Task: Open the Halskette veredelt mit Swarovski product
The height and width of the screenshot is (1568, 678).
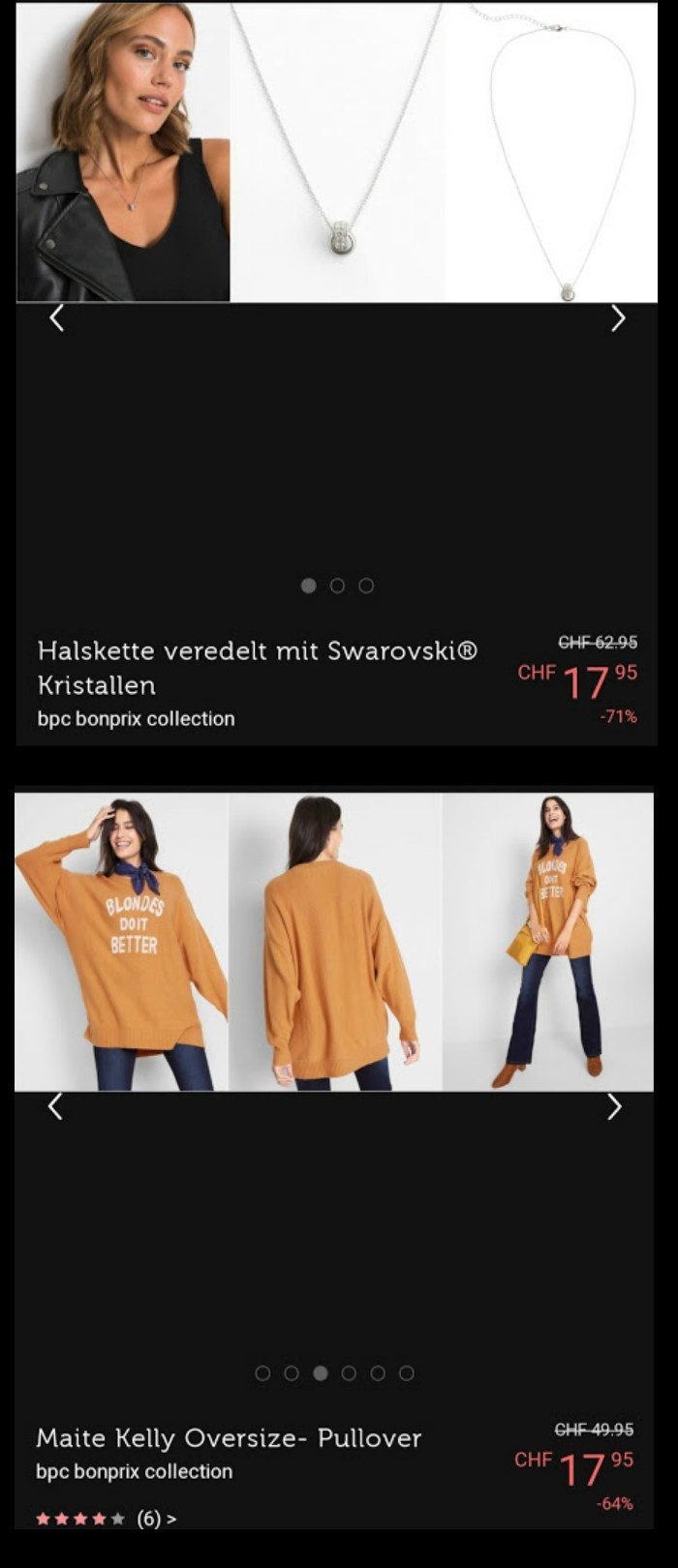Action: tap(257, 667)
